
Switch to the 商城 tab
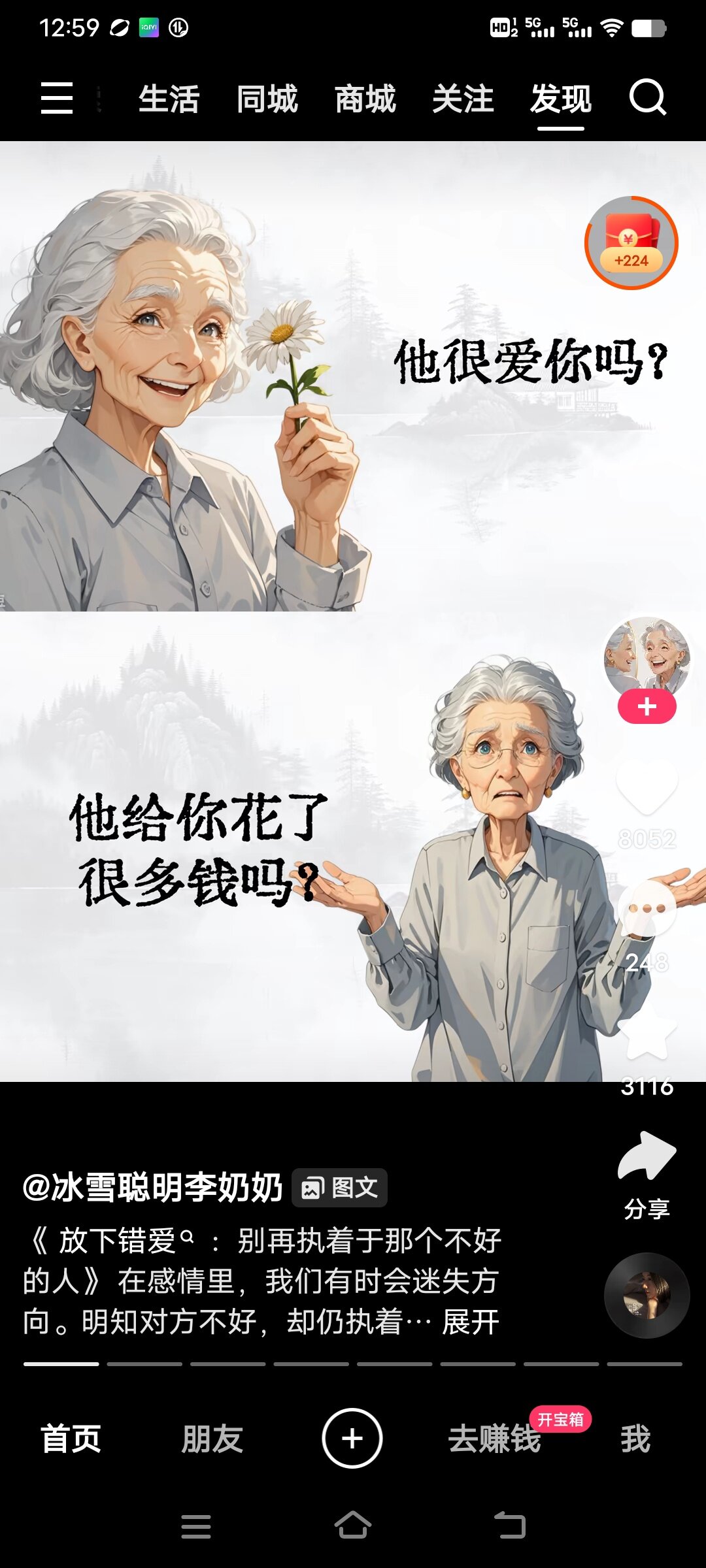tap(365, 99)
